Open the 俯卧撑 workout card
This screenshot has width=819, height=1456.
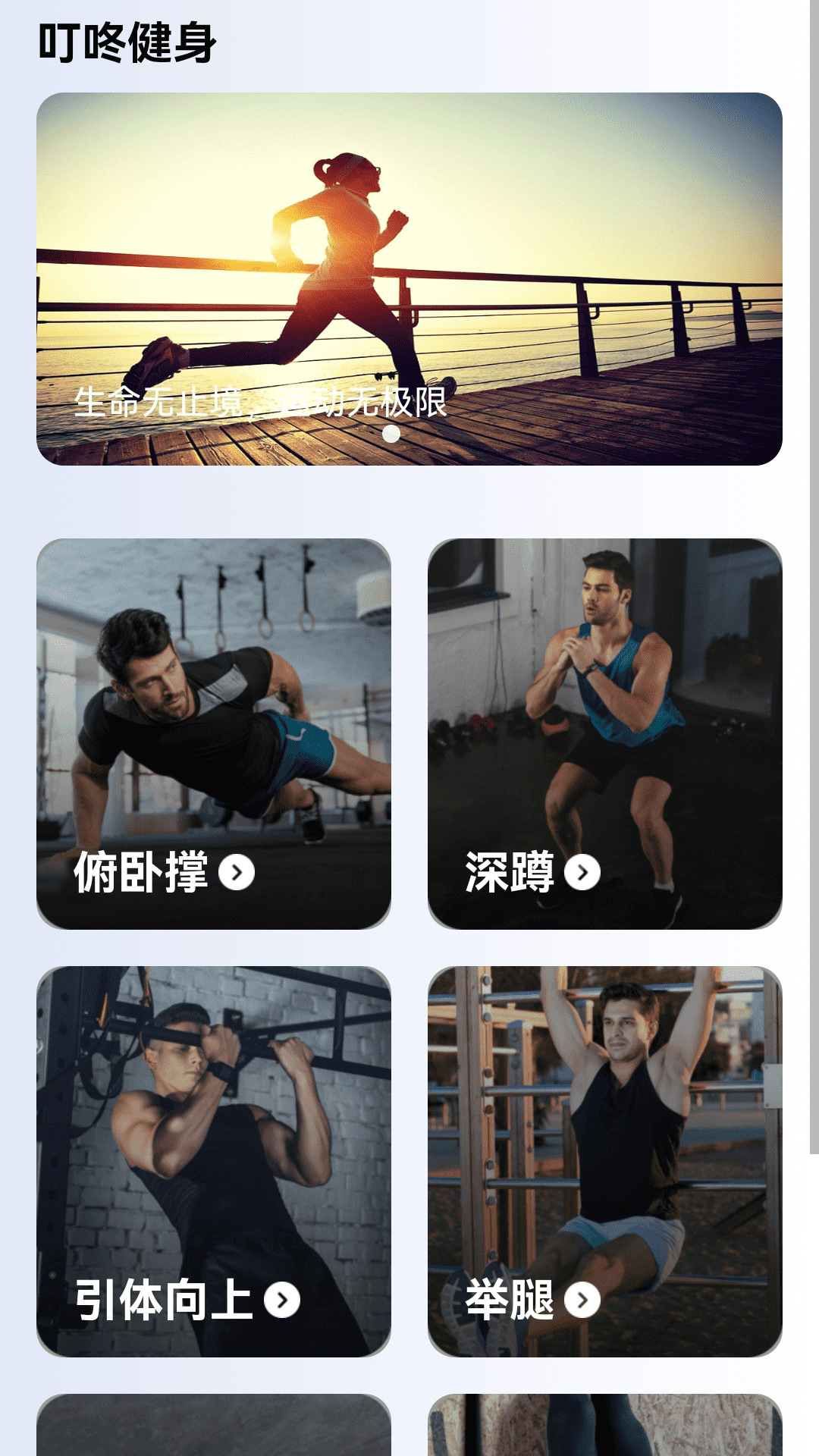[x=214, y=734]
